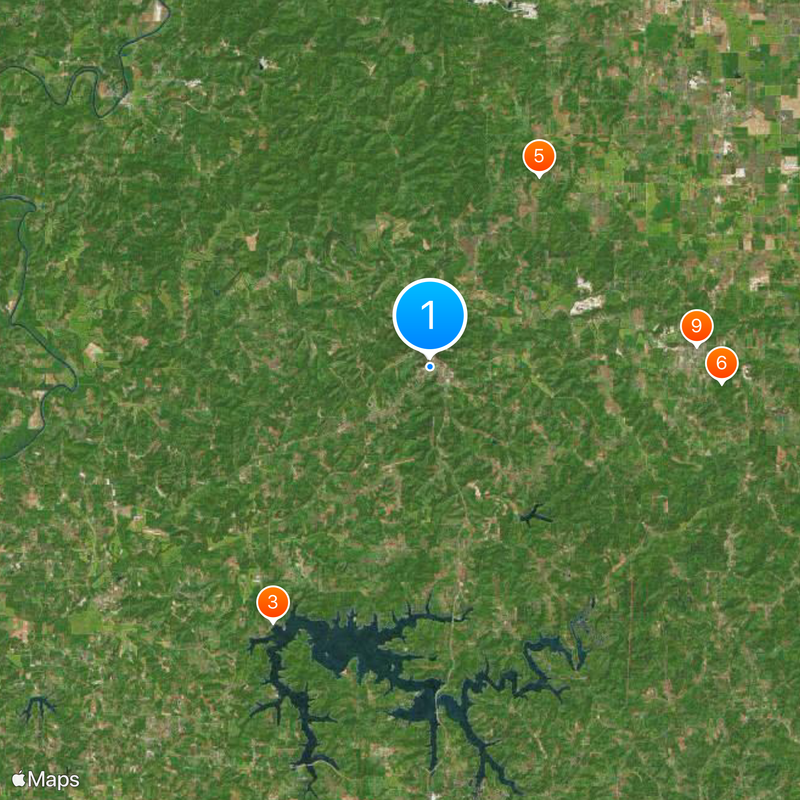Tap the orange map pin numbered 5
The width and height of the screenshot is (800, 800).
coord(539,156)
